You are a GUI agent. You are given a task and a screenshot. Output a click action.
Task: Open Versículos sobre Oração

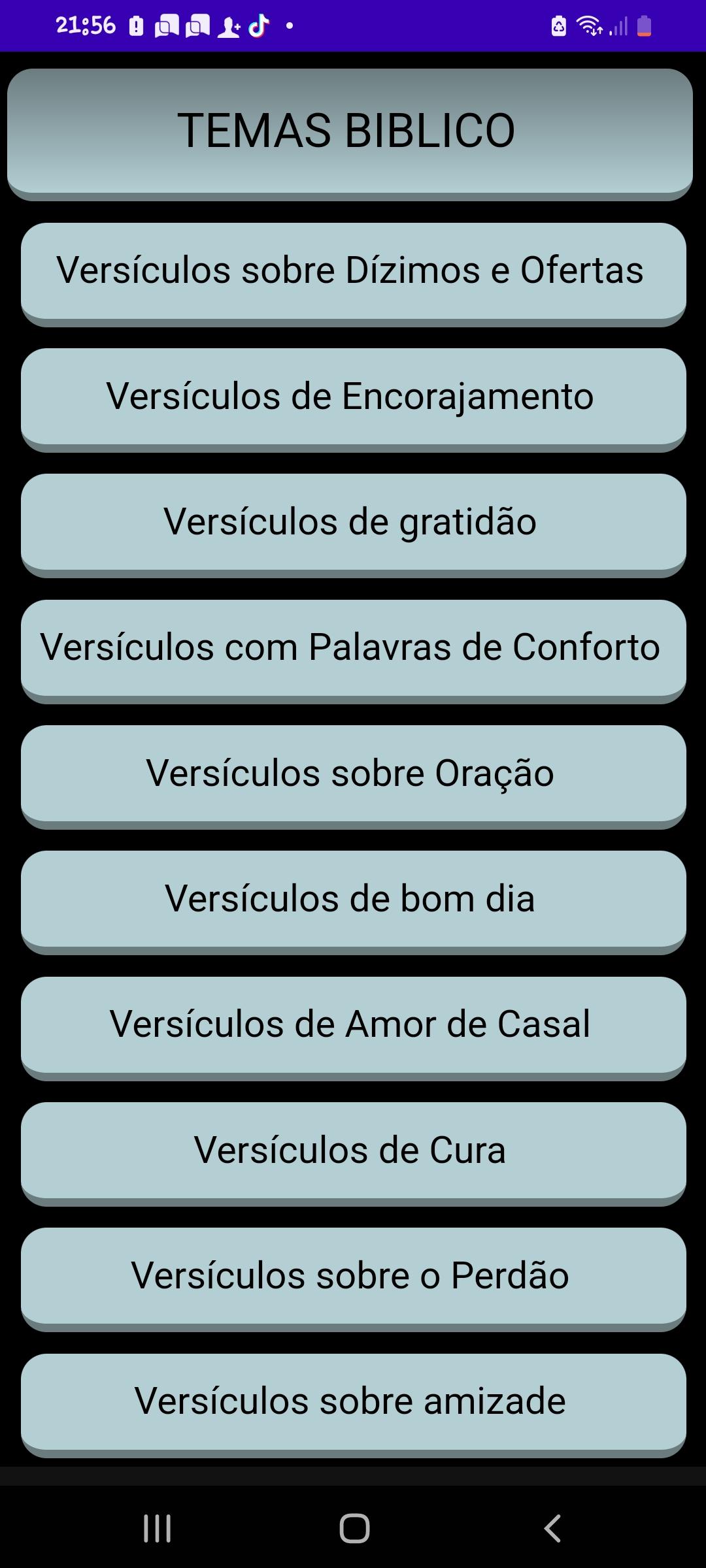[353, 777]
